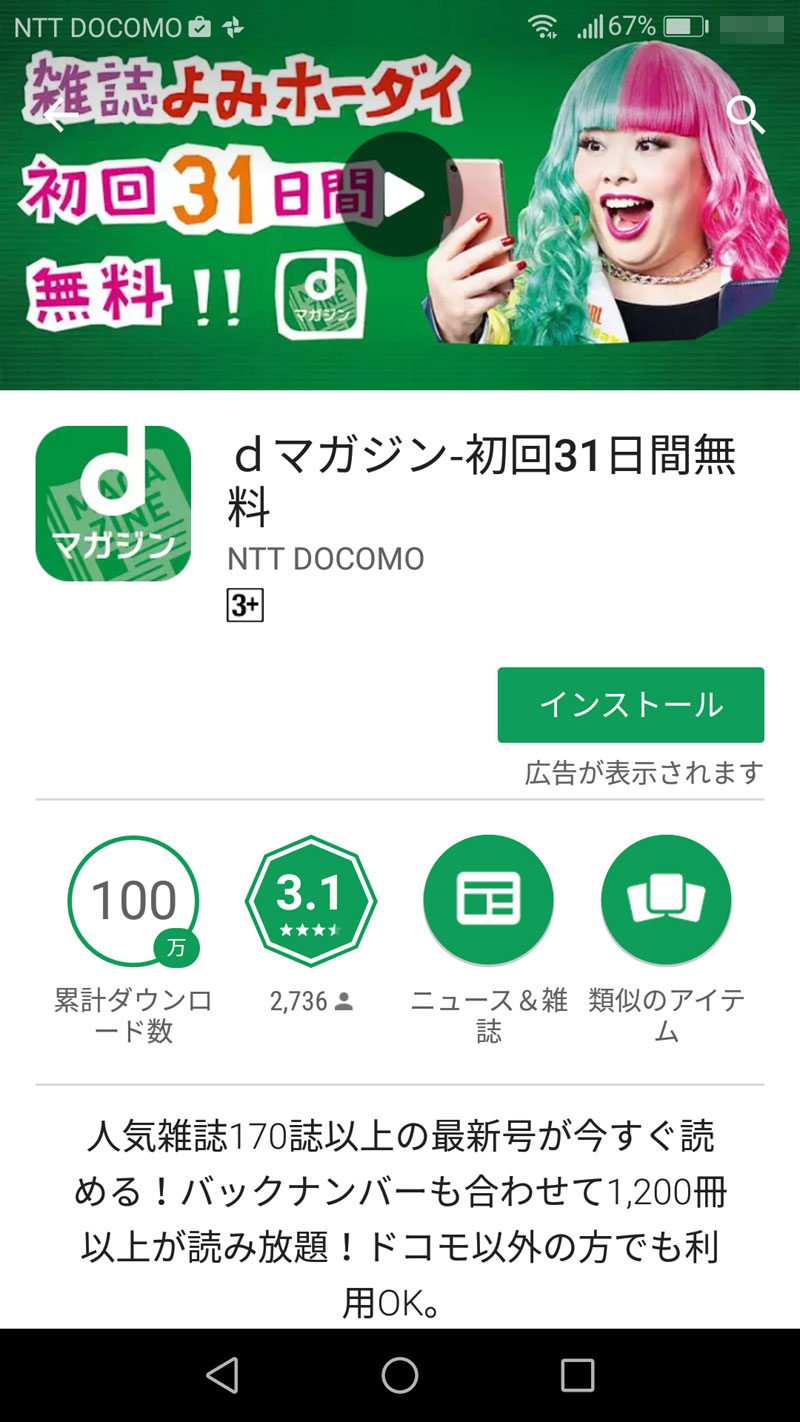Image resolution: width=800 pixels, height=1422 pixels.
Task: Open the recent apps overview
Action: [x=577, y=1375]
